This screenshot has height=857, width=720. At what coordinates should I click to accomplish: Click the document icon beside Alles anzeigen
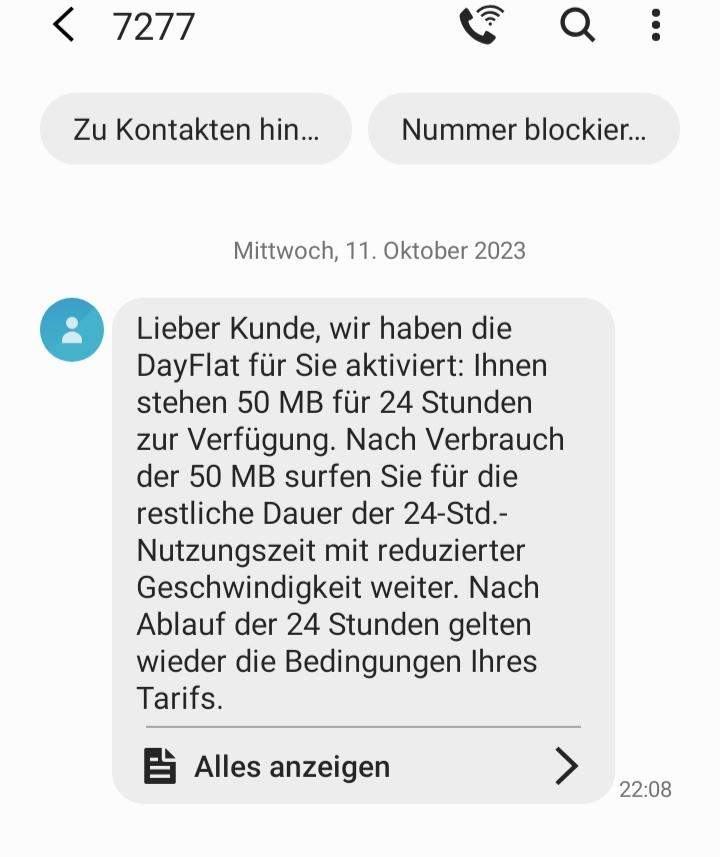(x=159, y=766)
